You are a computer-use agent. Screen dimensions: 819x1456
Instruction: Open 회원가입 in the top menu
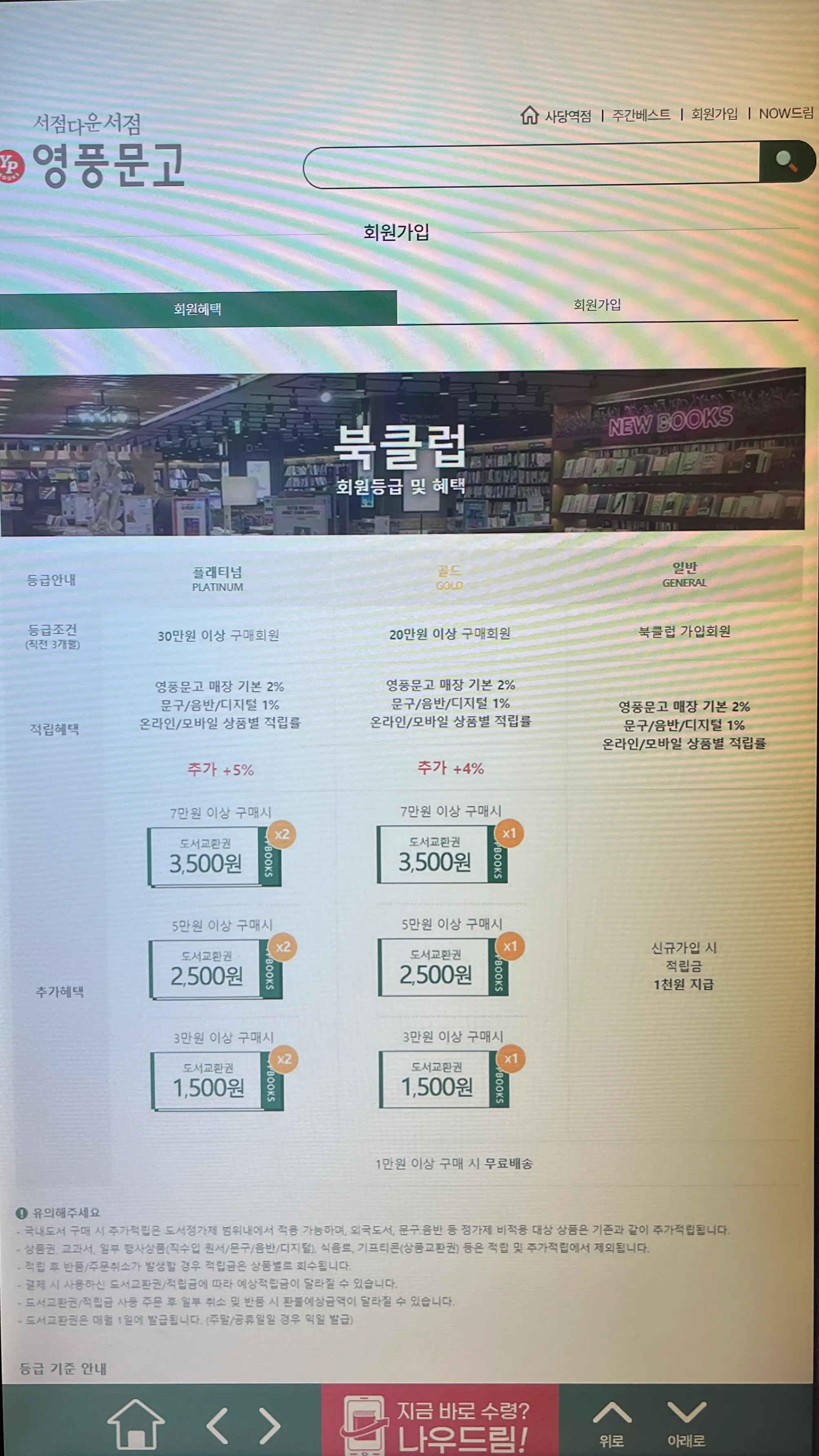[x=715, y=114]
